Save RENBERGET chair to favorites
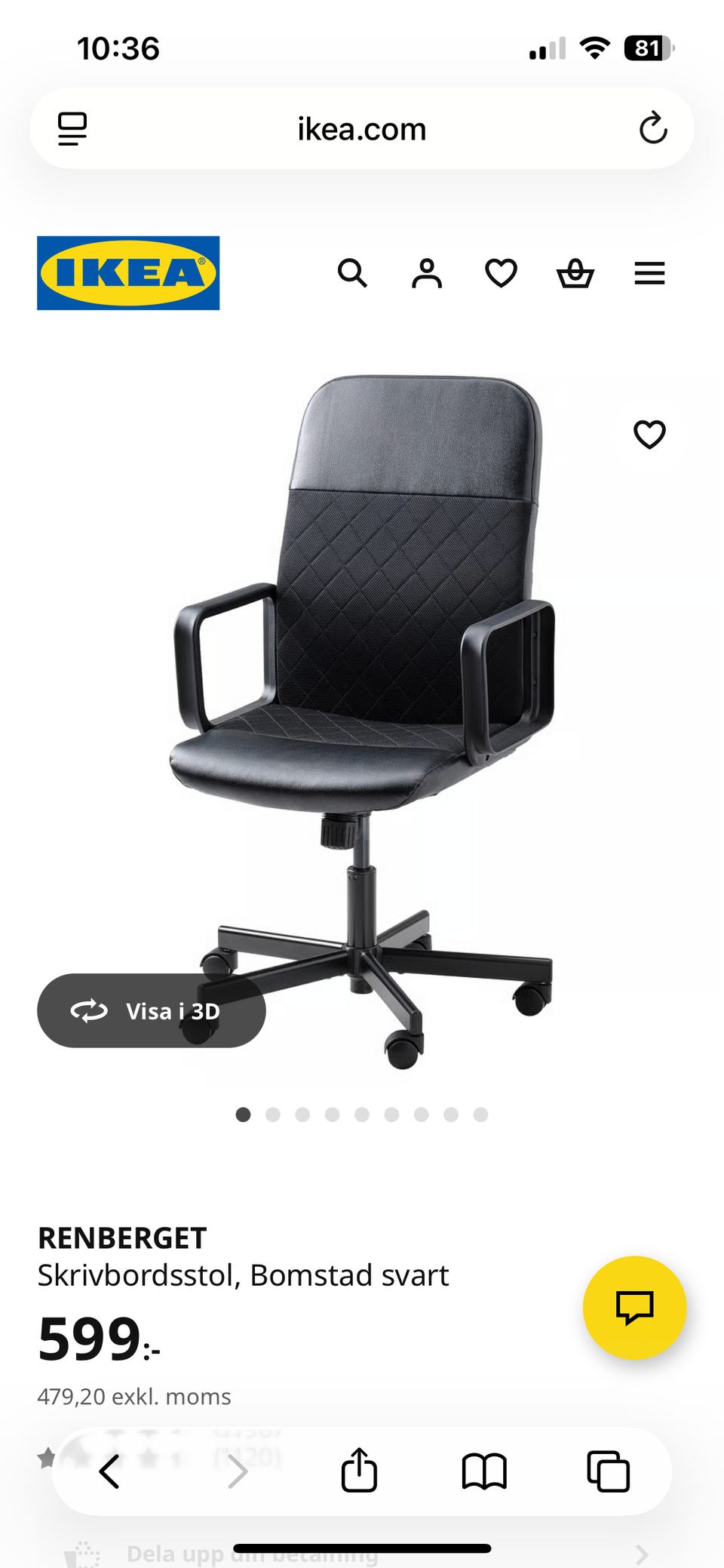The image size is (724, 1568). pos(649,435)
